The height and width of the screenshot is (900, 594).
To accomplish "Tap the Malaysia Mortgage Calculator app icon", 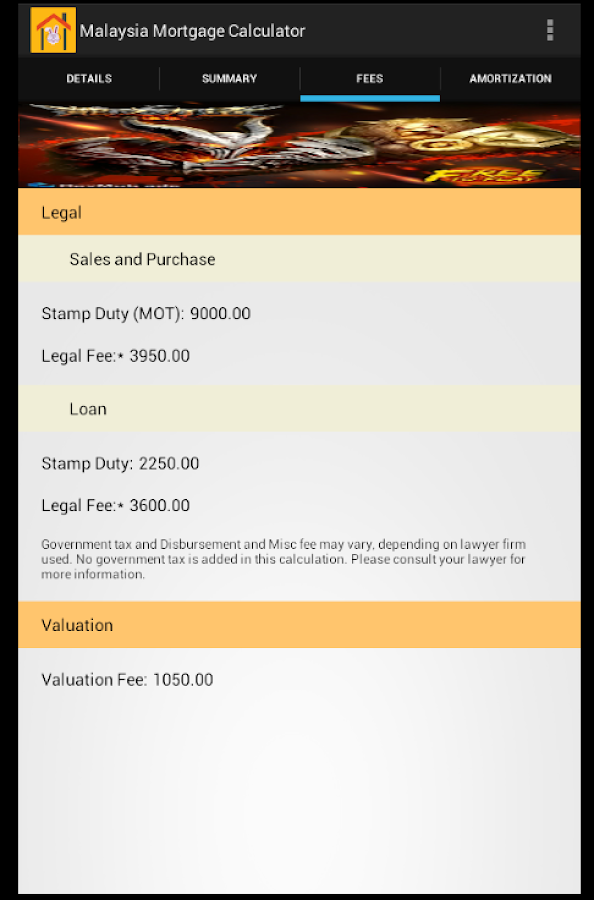I will [x=53, y=30].
